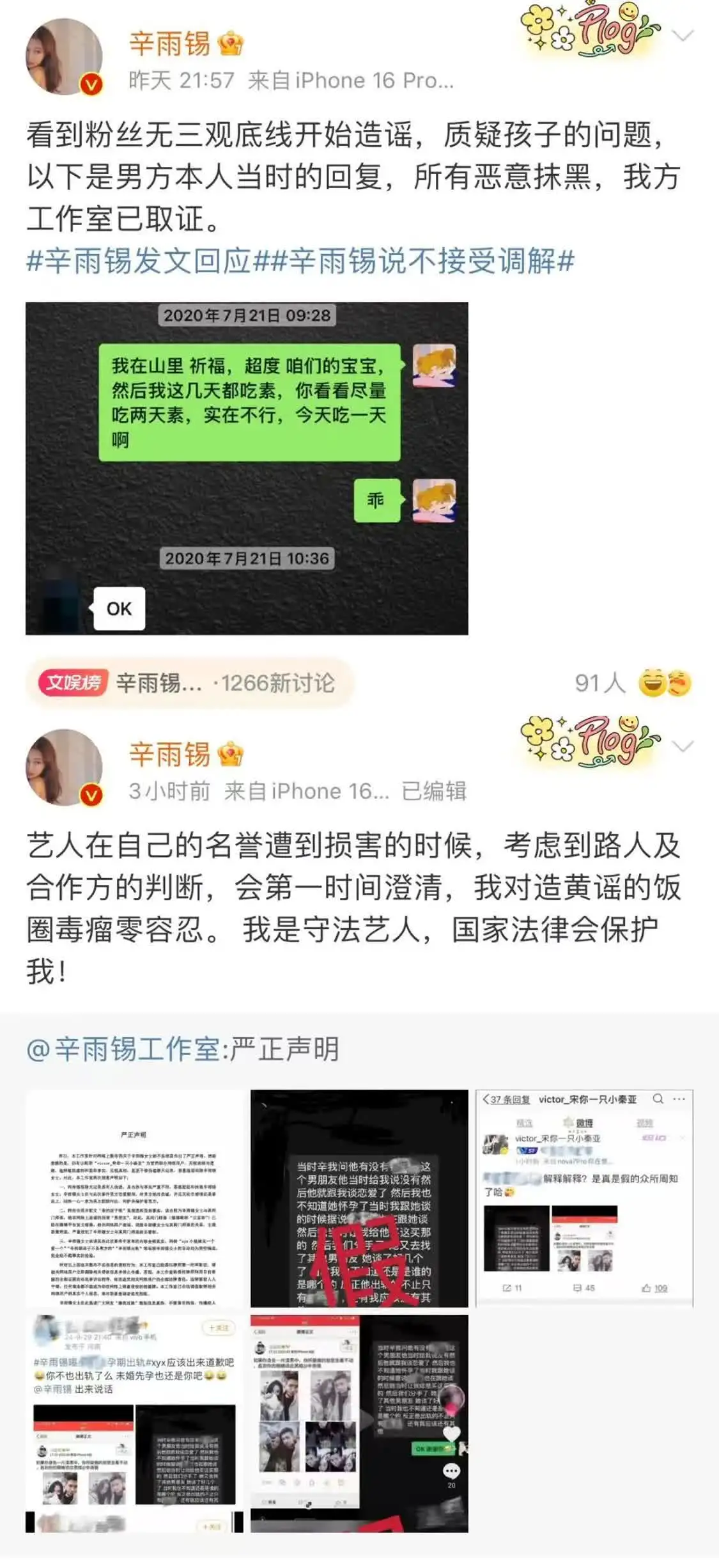
Task: Open 辛雨锡's avatar on the 昨天 21:57 post
Action: [64, 56]
